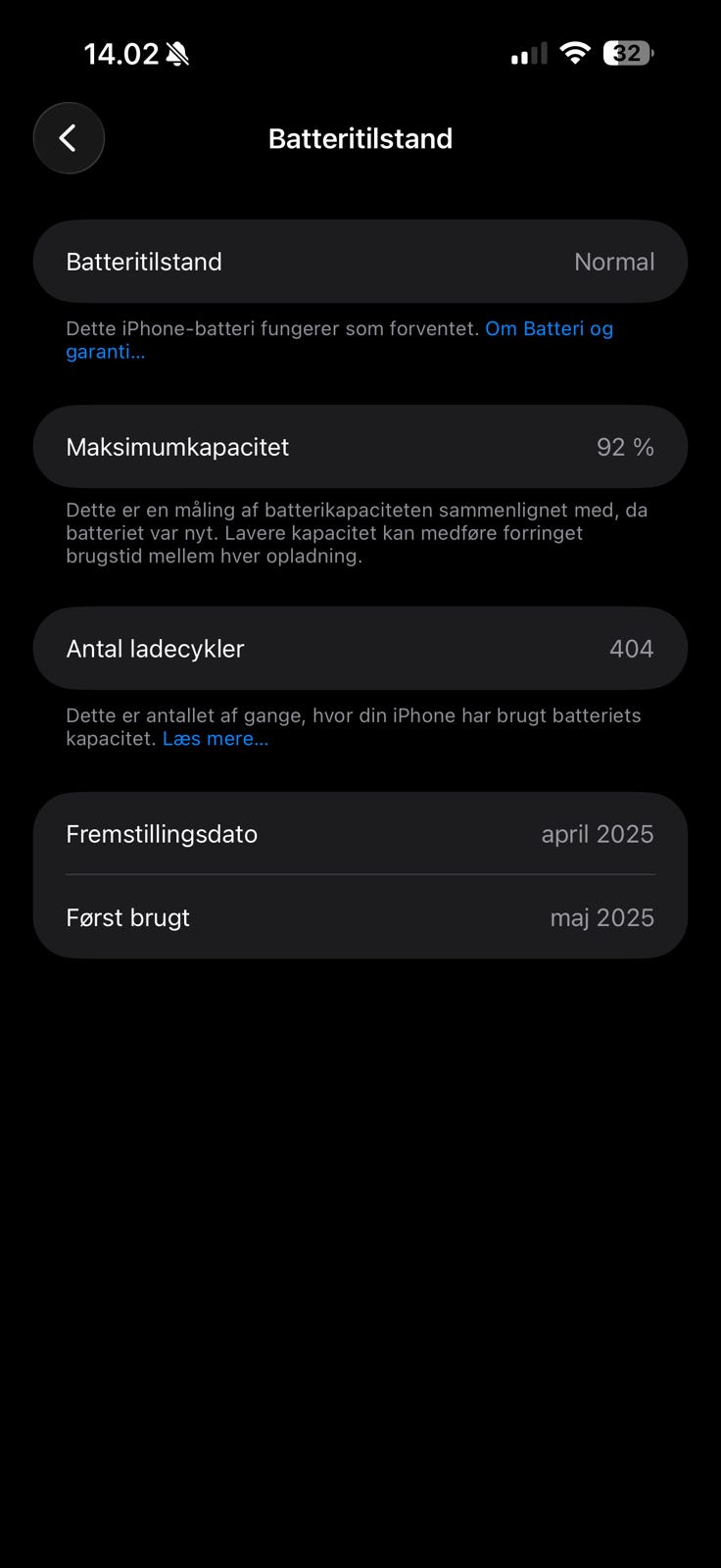The image size is (721, 1568).
Task: Go back using the back arrow
Action: 69,138
